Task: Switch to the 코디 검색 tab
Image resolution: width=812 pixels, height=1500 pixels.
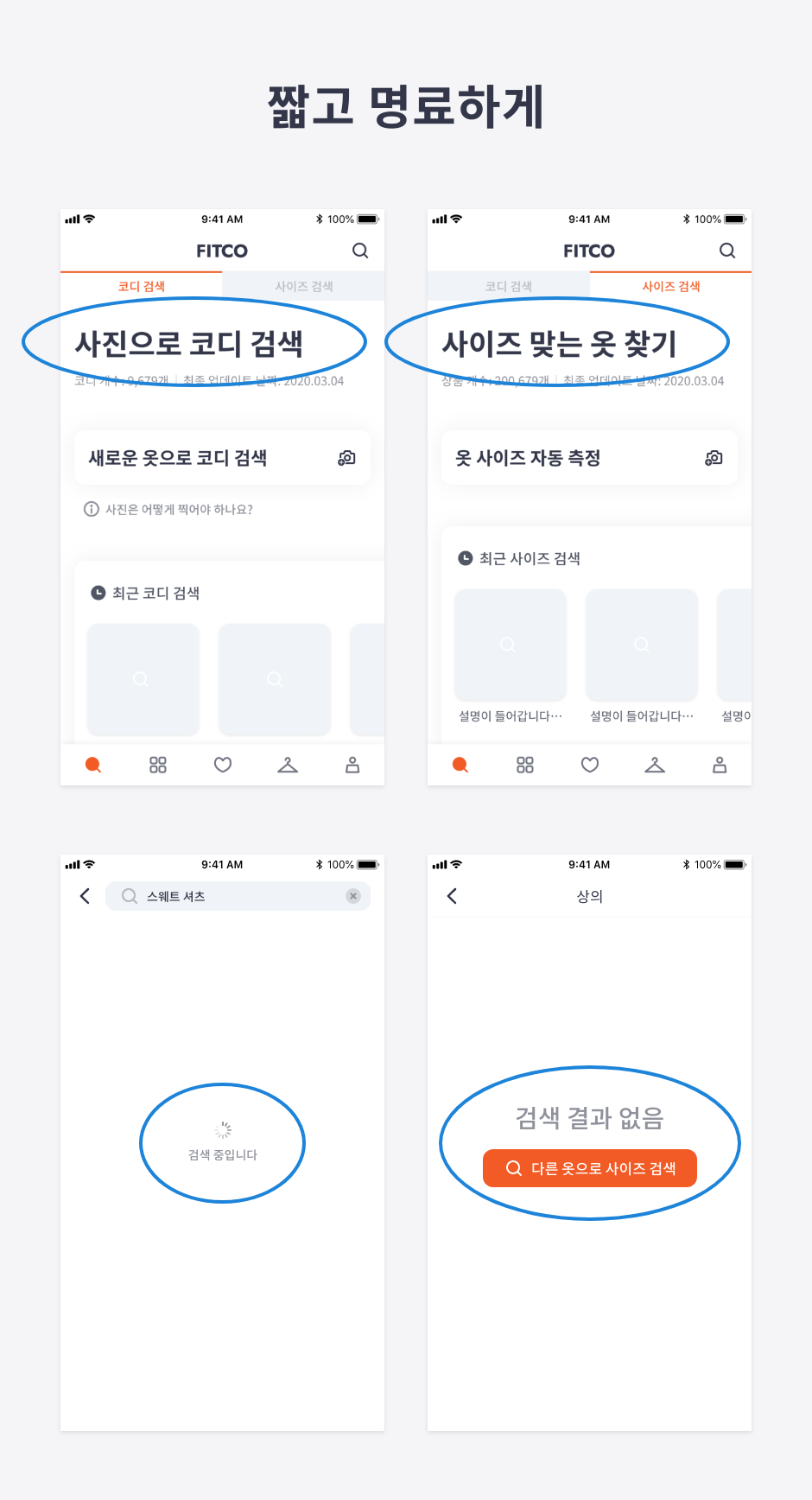Action: (x=141, y=285)
